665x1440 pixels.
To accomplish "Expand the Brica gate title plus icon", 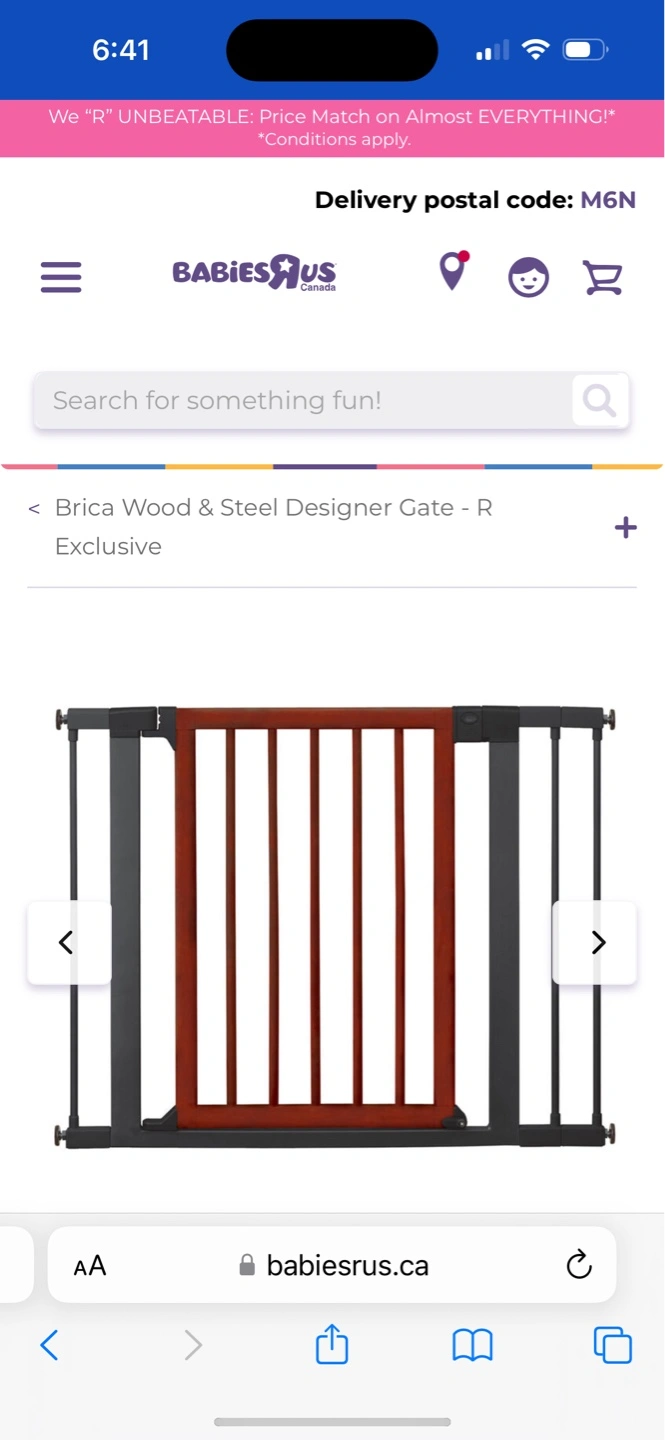I will [625, 527].
